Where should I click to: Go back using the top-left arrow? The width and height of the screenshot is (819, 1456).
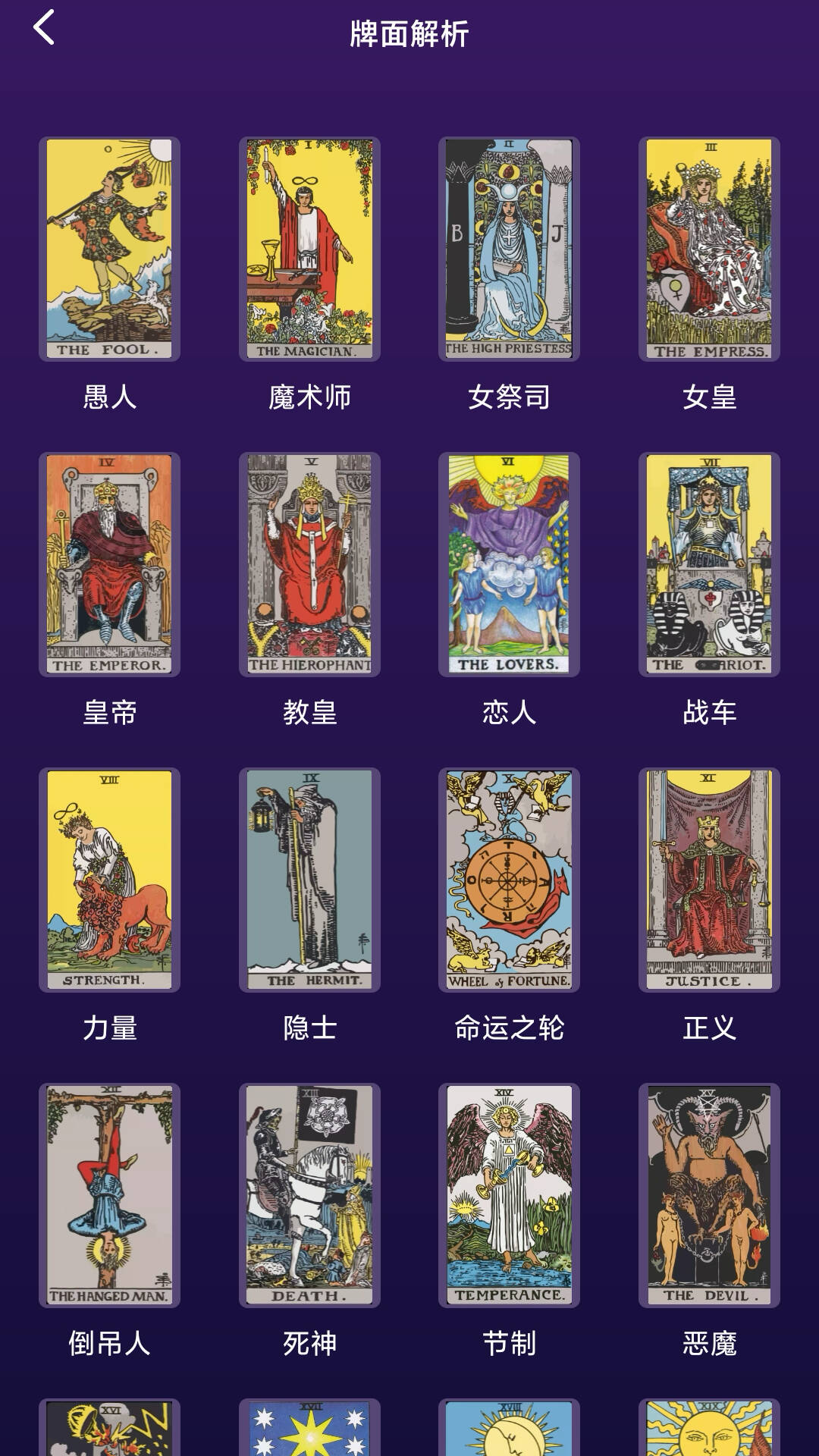(x=44, y=28)
